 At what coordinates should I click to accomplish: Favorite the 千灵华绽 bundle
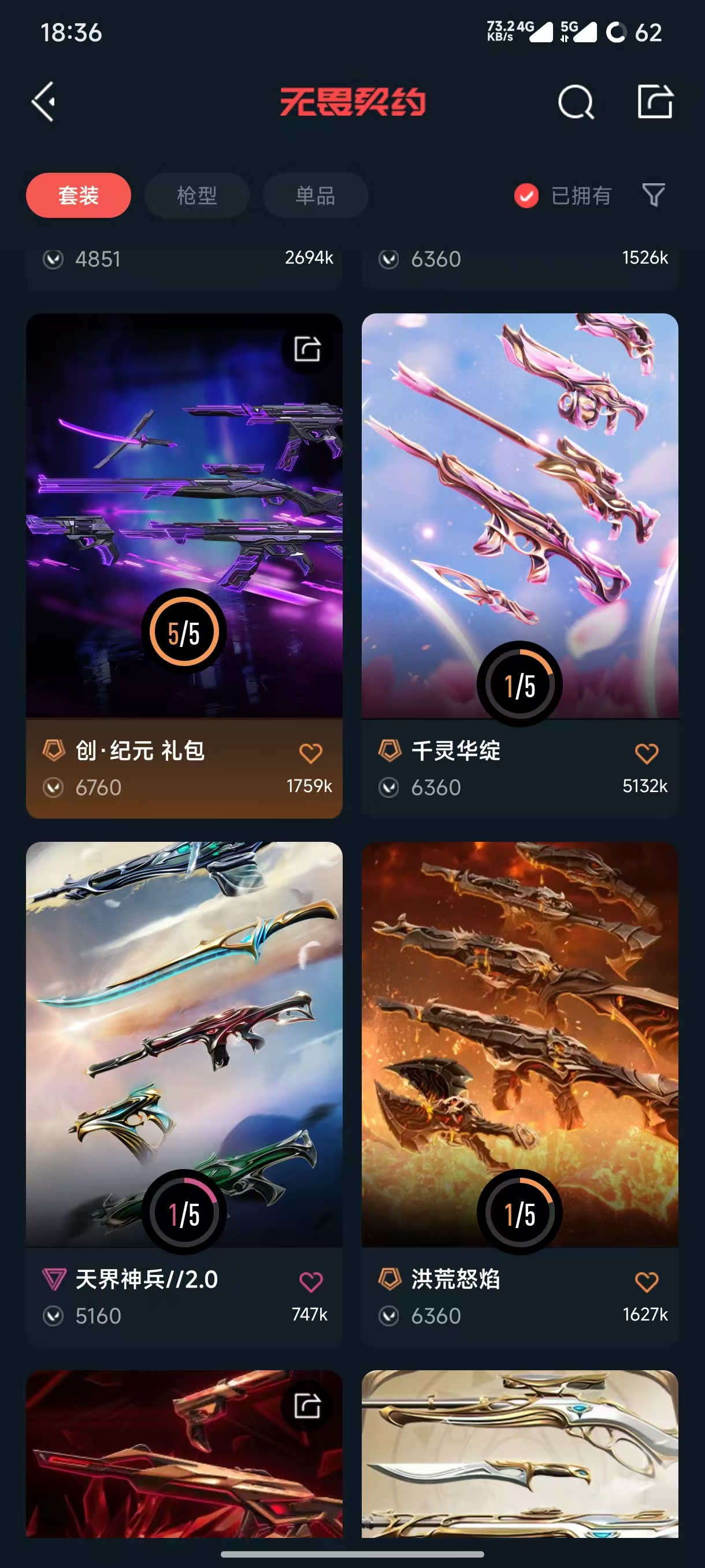(647, 753)
